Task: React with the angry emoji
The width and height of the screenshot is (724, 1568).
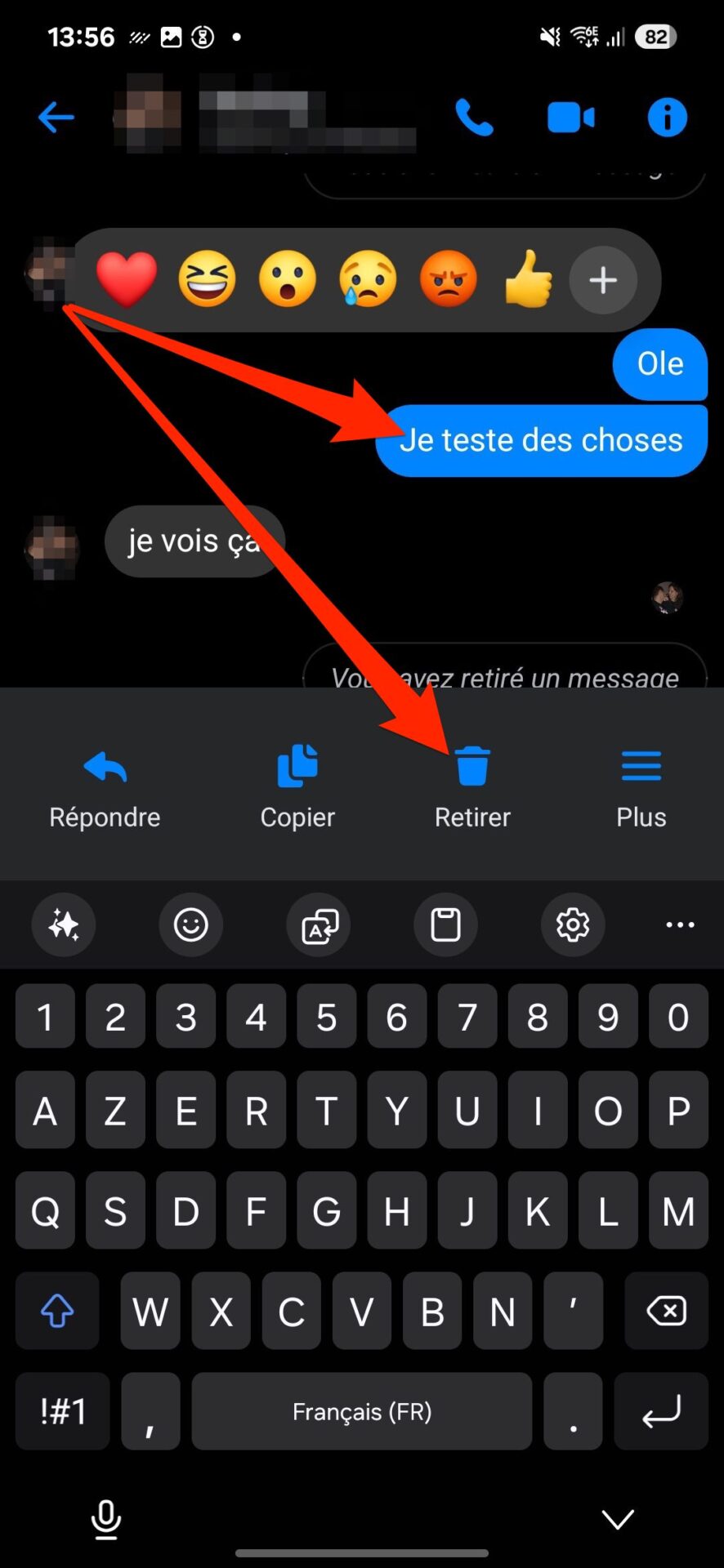Action: click(449, 280)
